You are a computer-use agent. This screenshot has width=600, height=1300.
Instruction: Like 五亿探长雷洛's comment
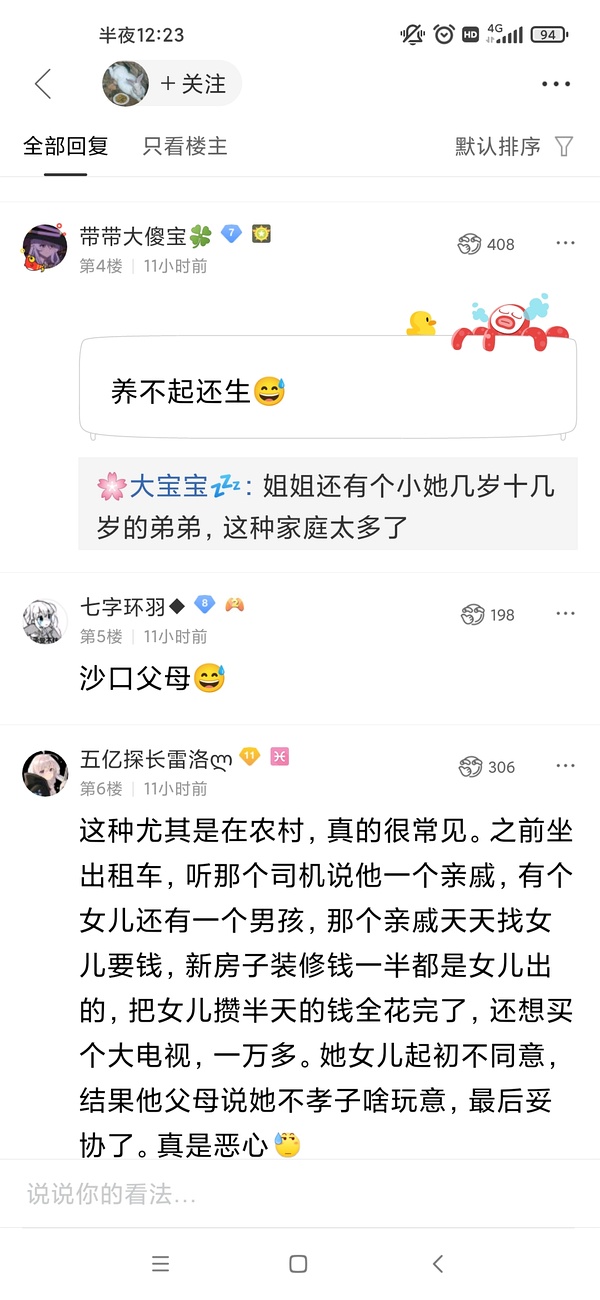486,767
